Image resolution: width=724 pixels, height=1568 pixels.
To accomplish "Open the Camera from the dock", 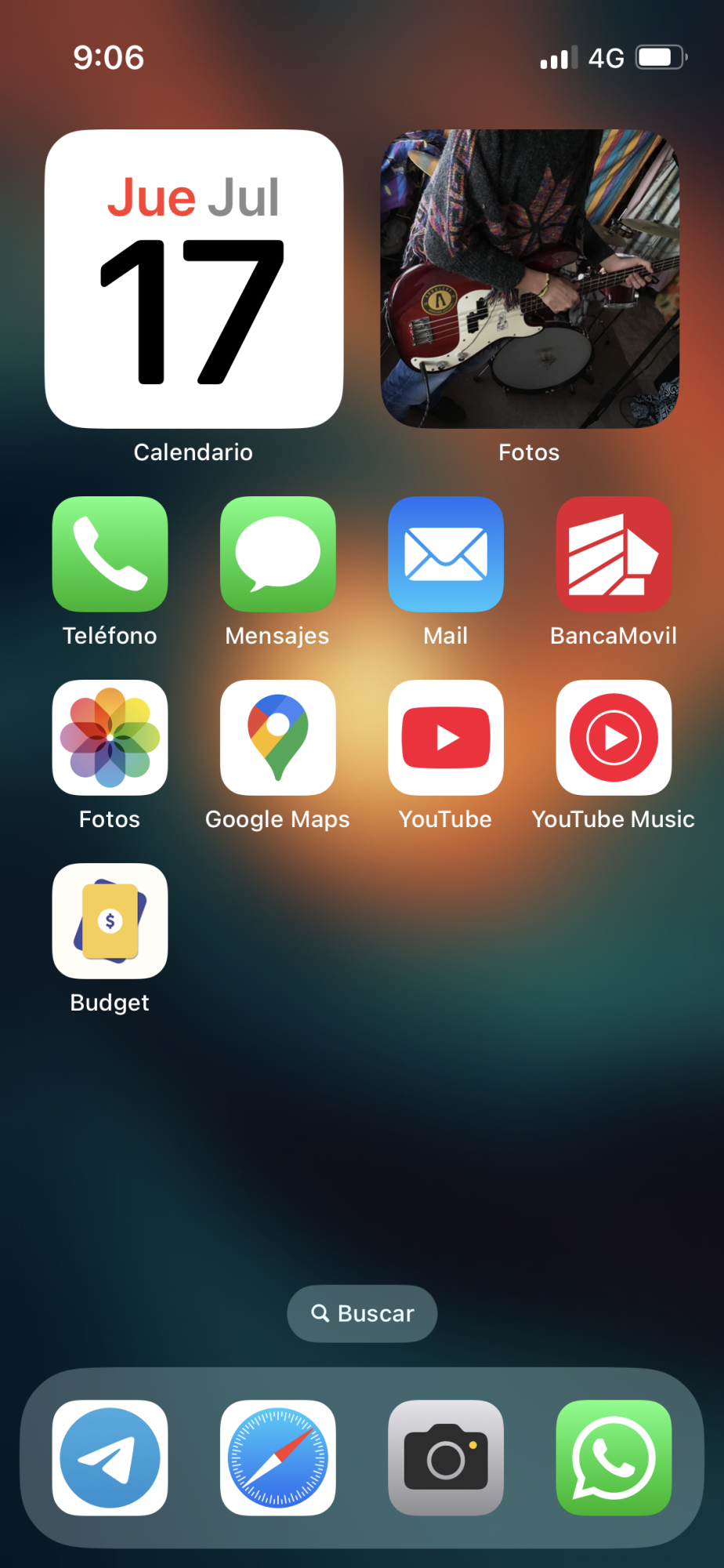I will coord(446,1457).
